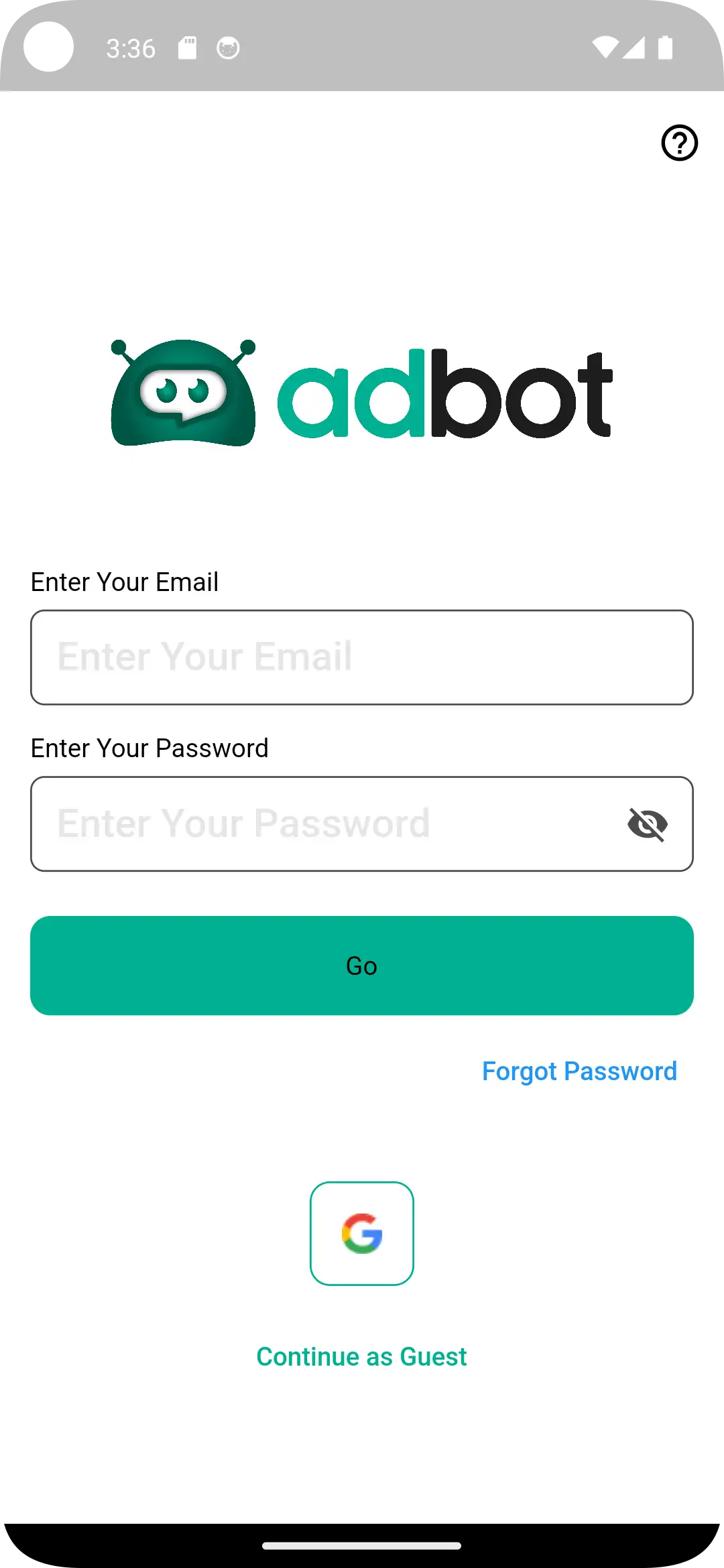Sign in with Google
This screenshot has width=724, height=1568.
pos(362,1234)
